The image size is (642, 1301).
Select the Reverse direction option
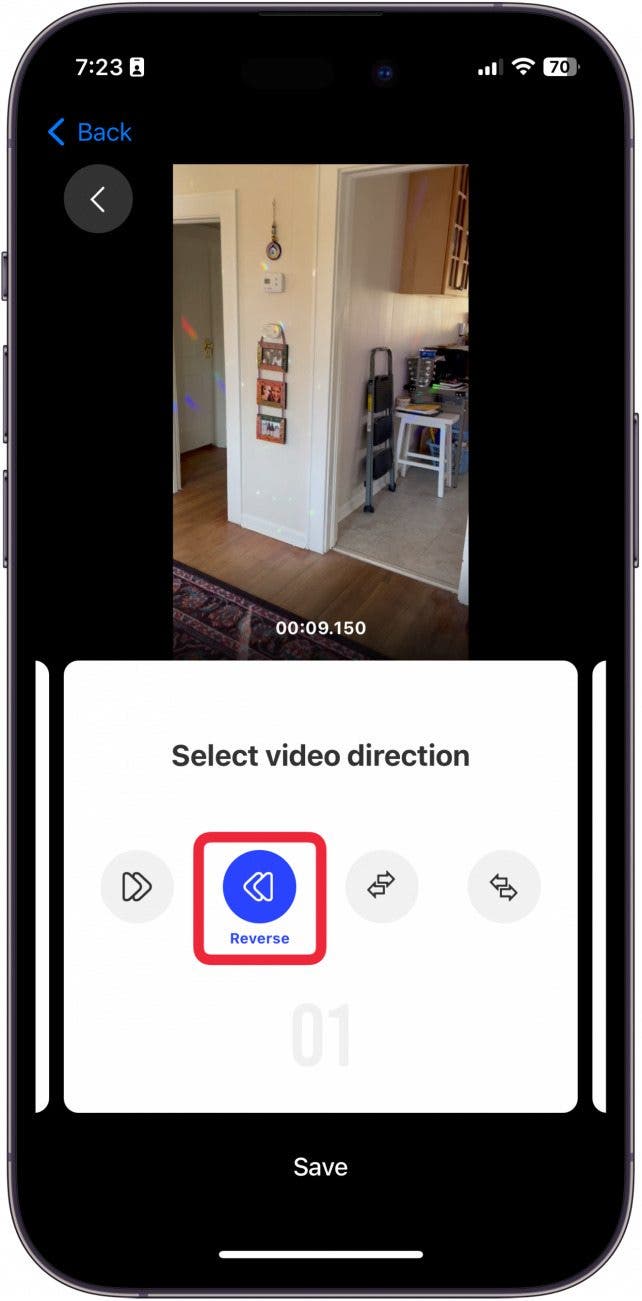(x=260, y=886)
